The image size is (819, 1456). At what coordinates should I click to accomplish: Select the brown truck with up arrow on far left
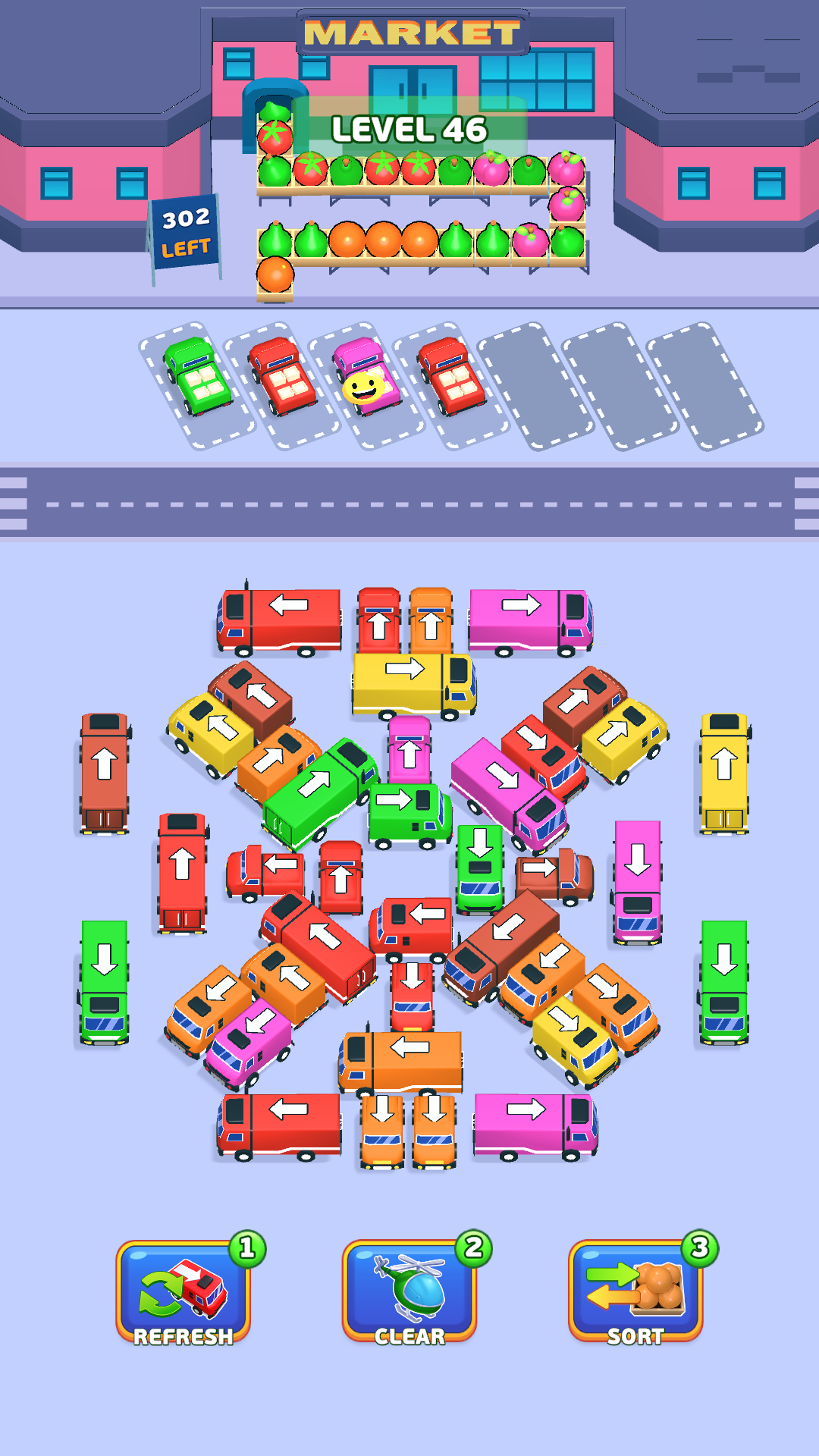(x=102, y=773)
